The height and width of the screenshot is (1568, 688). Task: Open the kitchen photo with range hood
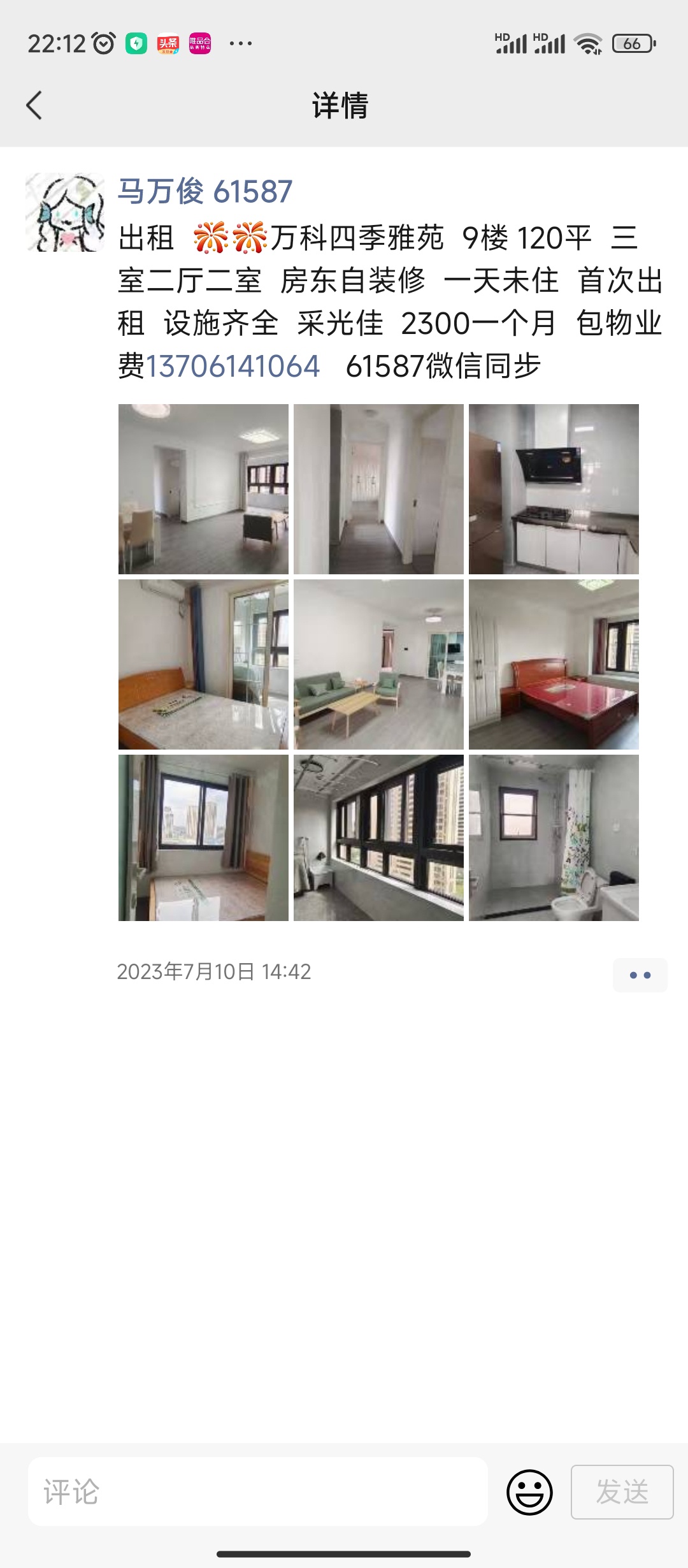(554, 489)
